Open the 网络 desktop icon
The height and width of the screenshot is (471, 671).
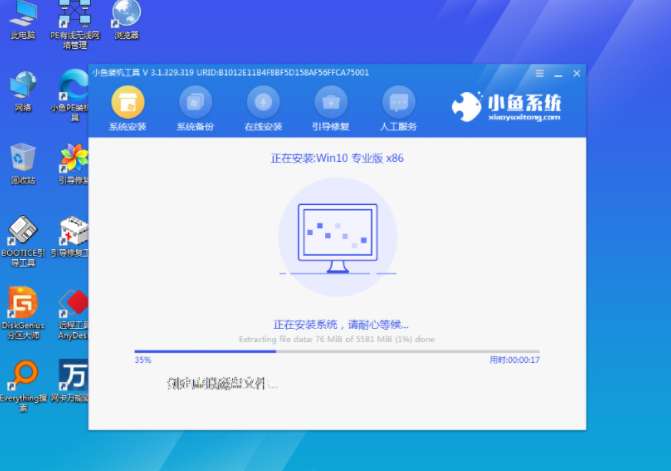pos(22,88)
